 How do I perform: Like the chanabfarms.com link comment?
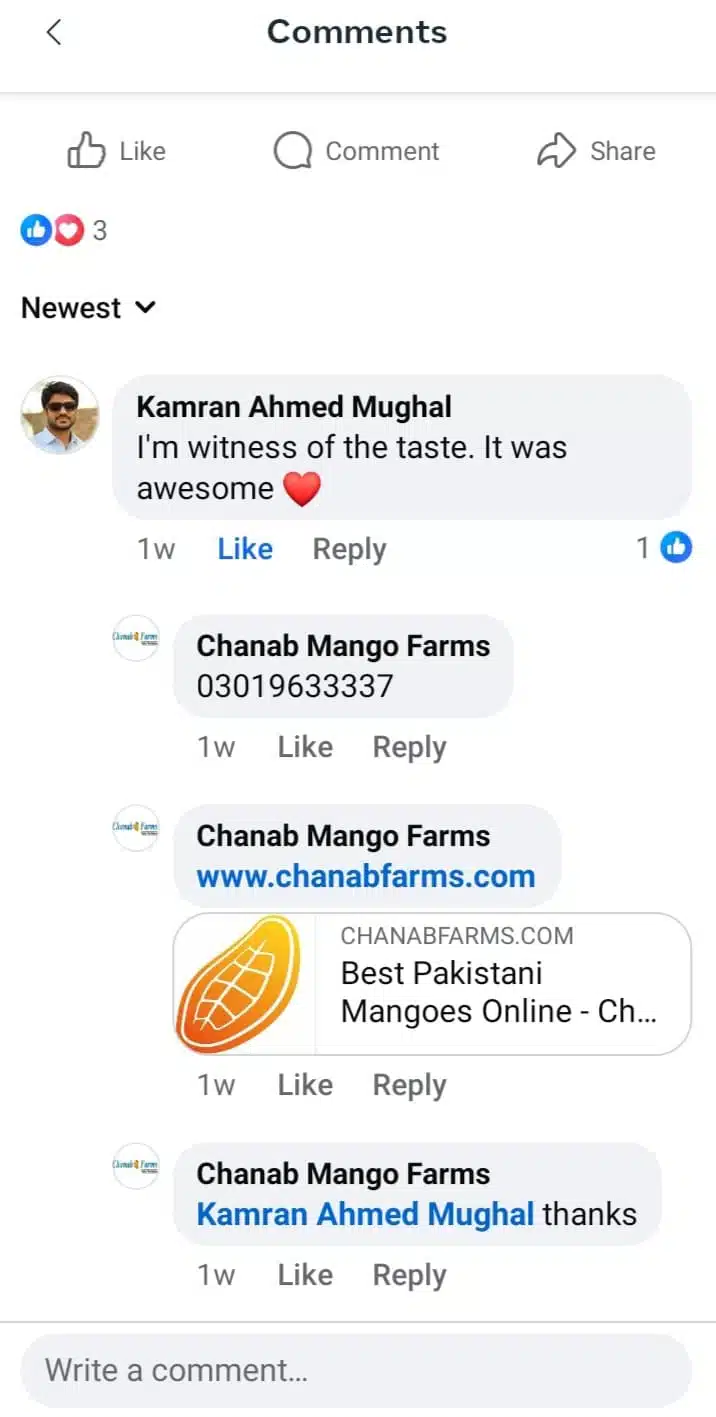click(x=305, y=1085)
